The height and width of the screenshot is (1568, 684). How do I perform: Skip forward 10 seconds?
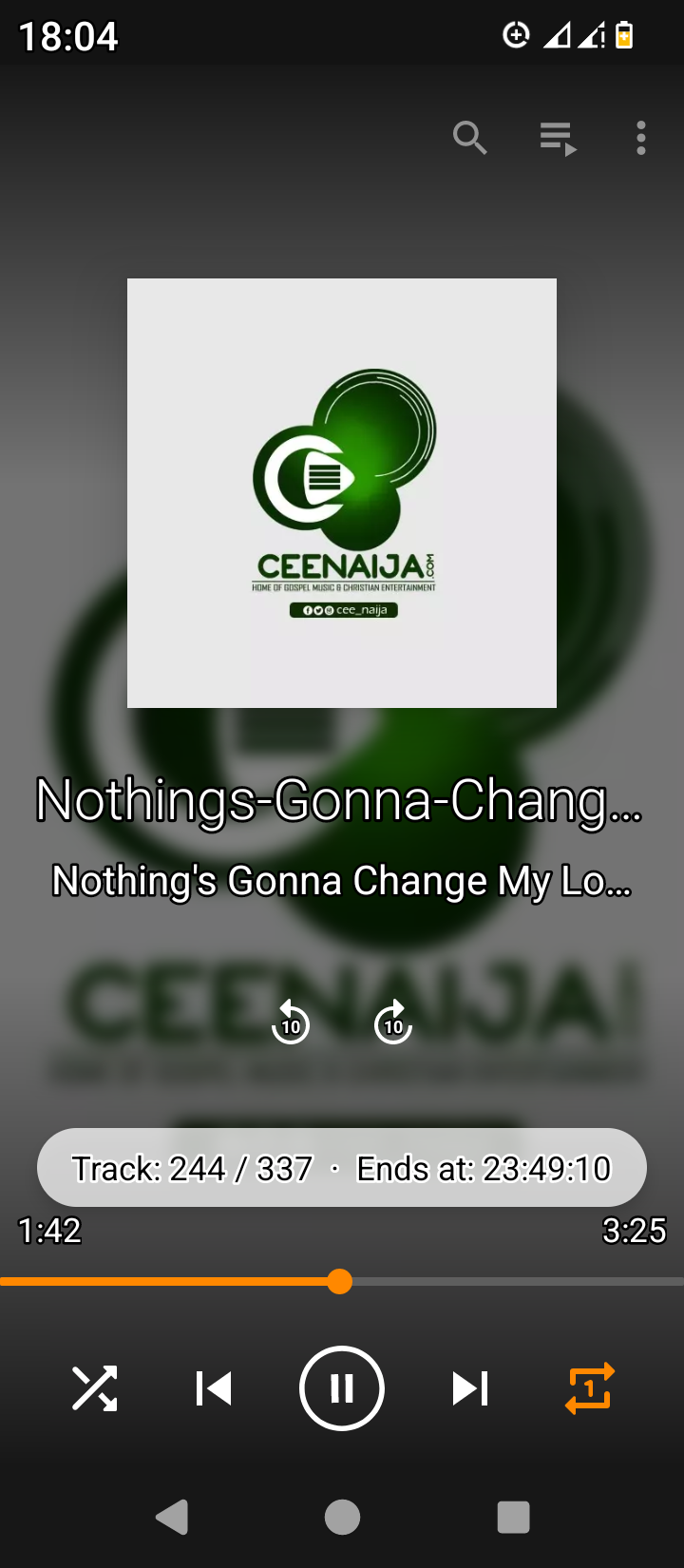click(x=392, y=1023)
